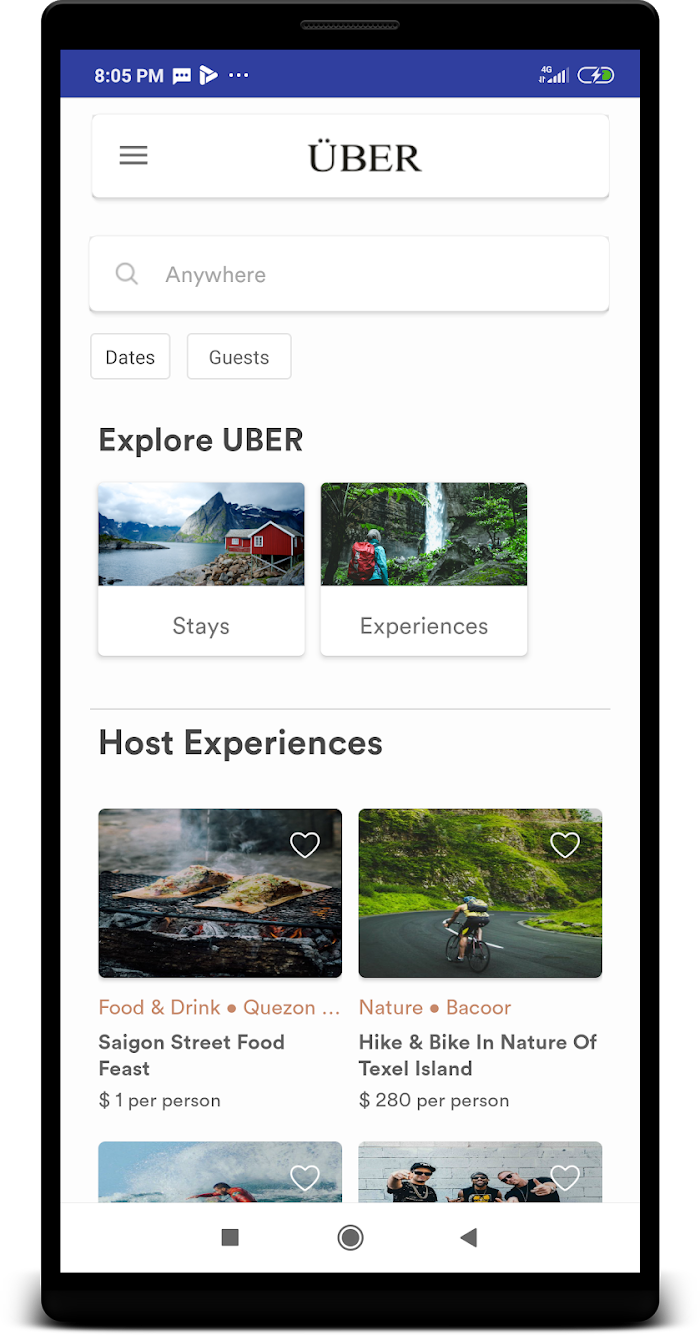Open the Experiences card
Image resolution: width=700 pixels, height=1335 pixels.
(x=424, y=569)
